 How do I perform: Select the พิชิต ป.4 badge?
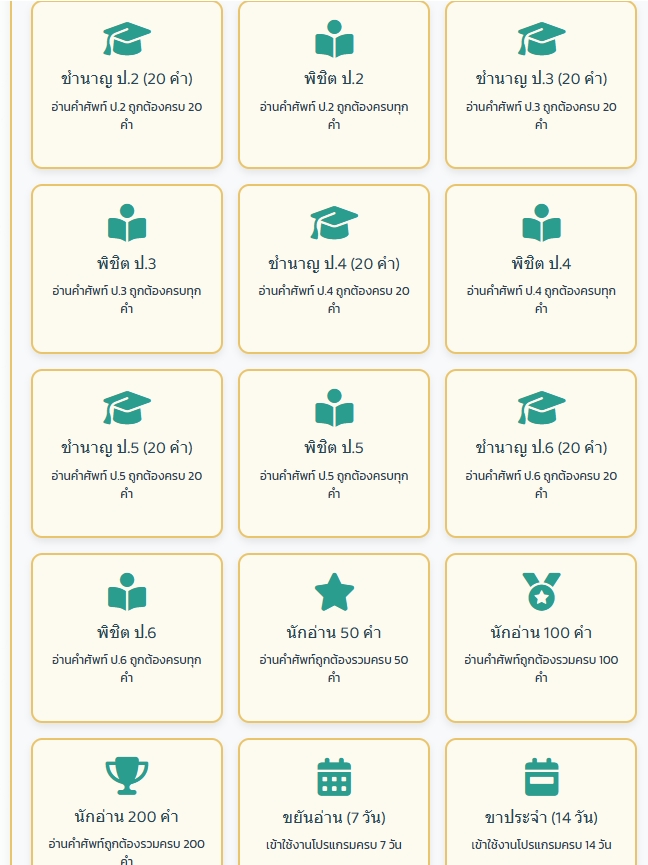541,269
